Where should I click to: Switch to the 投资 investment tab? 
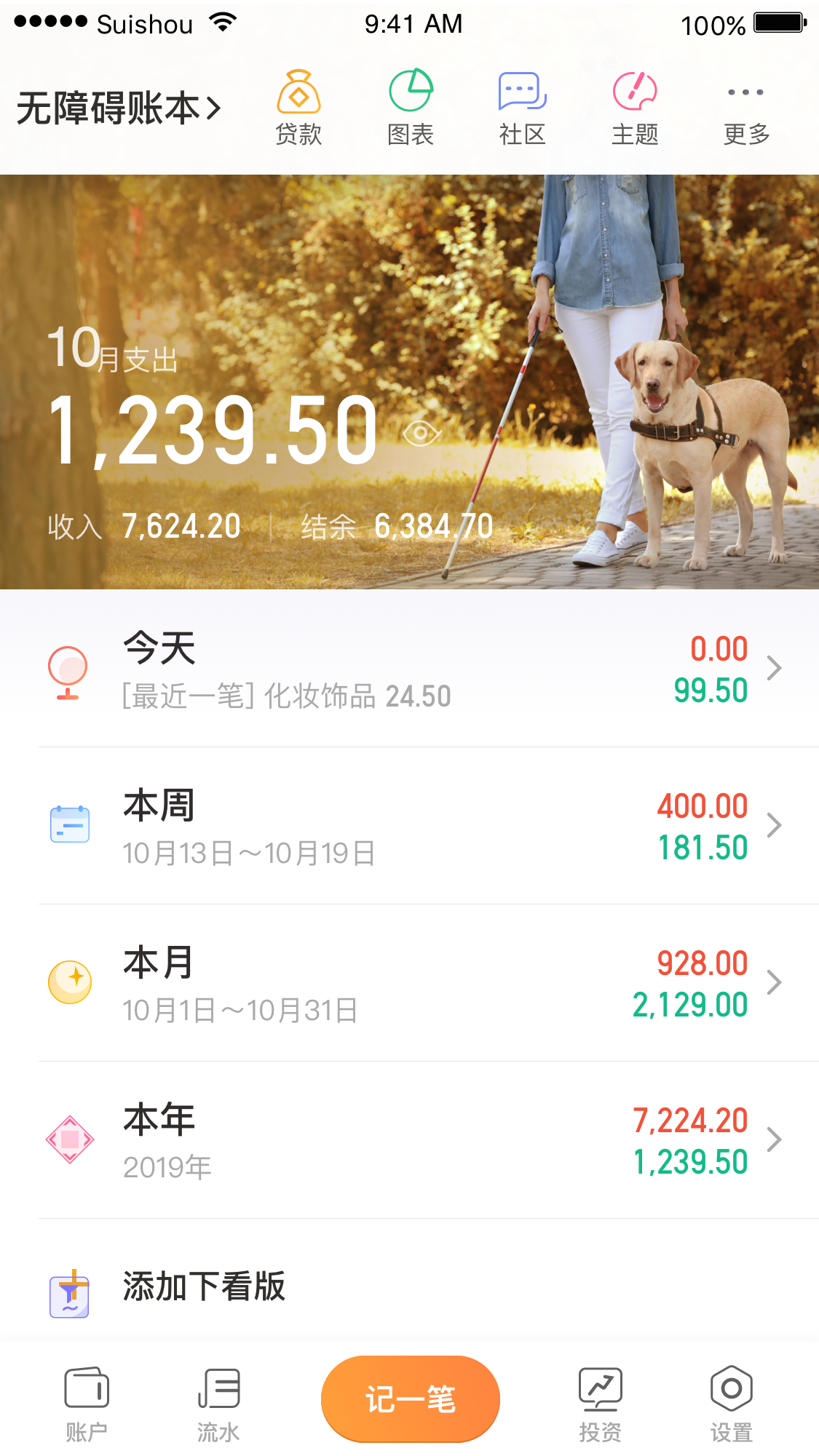coord(600,1404)
